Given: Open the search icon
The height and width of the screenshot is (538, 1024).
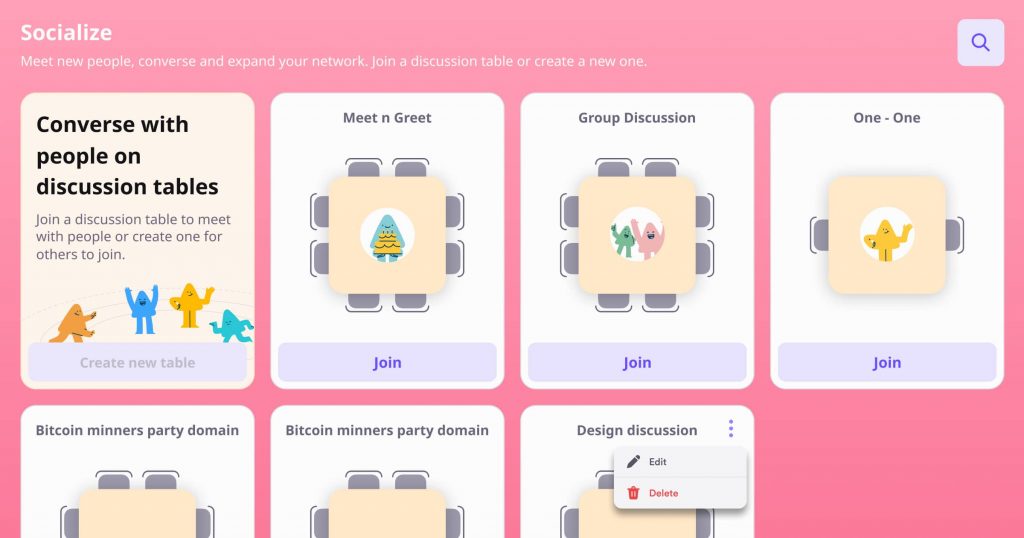Looking at the screenshot, I should coord(980,43).
